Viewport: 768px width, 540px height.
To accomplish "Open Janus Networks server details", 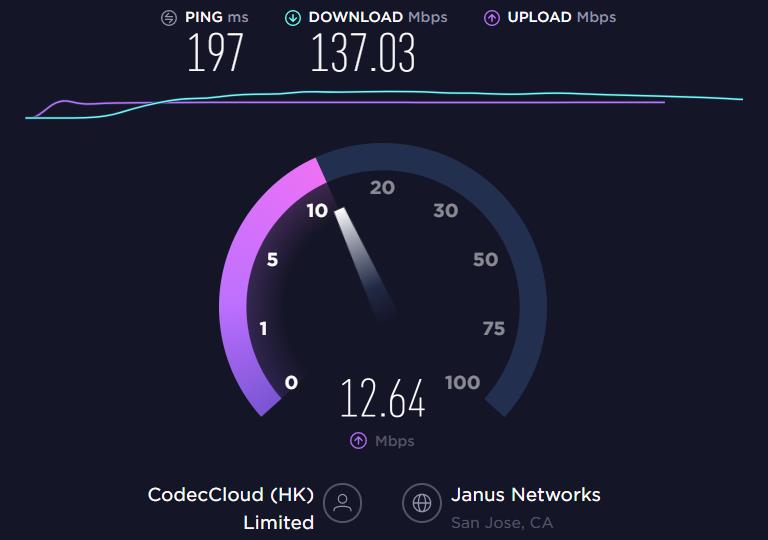I will (x=525, y=495).
